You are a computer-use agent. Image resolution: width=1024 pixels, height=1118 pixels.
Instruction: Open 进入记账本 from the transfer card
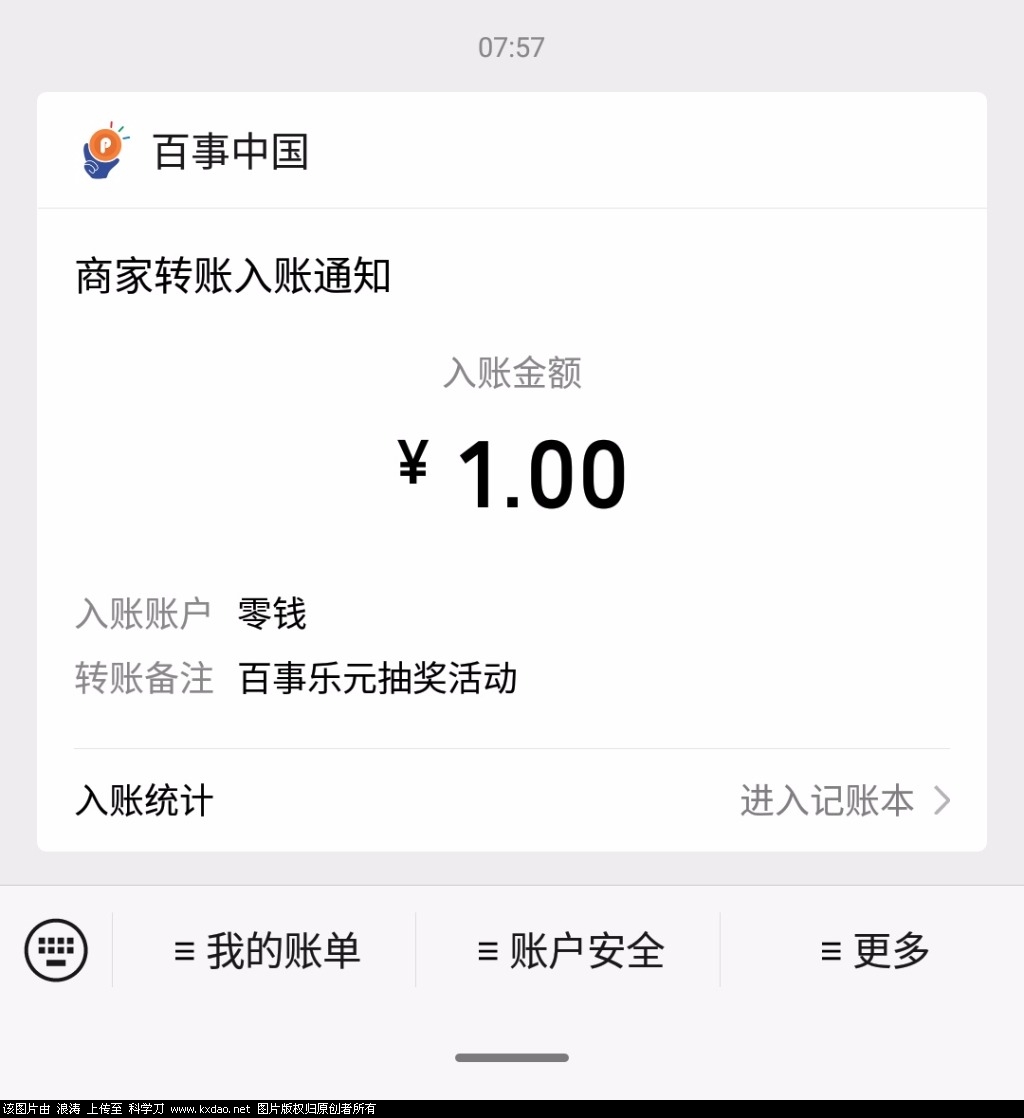(x=844, y=801)
